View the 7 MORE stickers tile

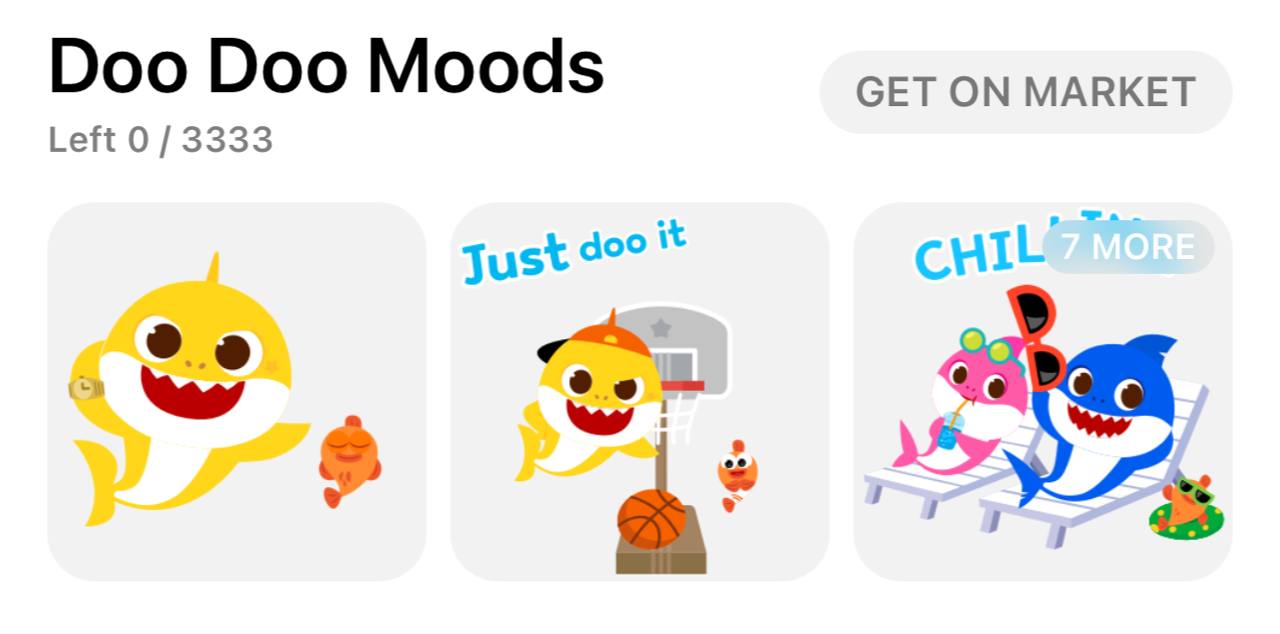(1042, 391)
